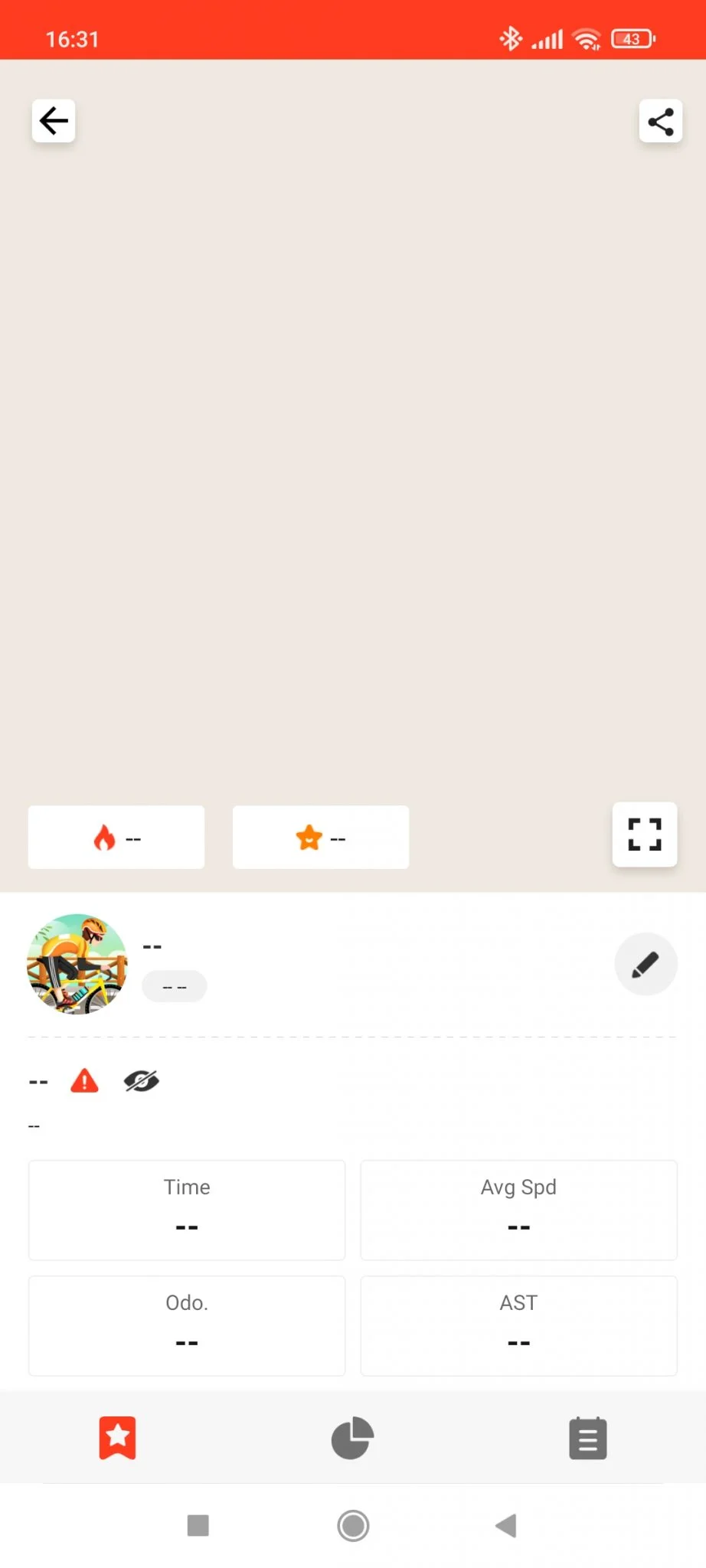The image size is (706, 1568).
Task: Toggle the crossed-eye visibility icon
Action: click(142, 1081)
